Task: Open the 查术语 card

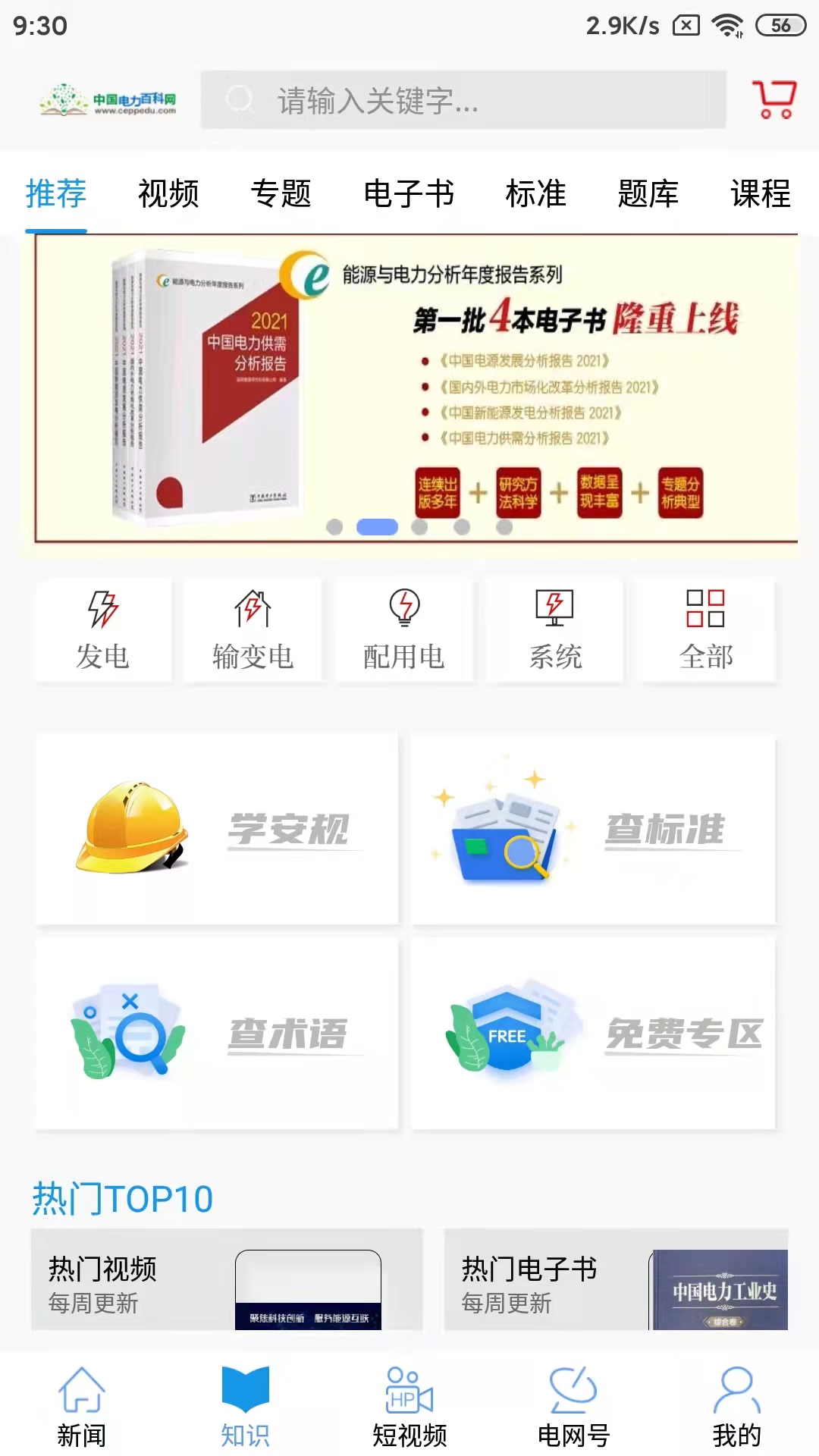Action: tap(217, 1034)
